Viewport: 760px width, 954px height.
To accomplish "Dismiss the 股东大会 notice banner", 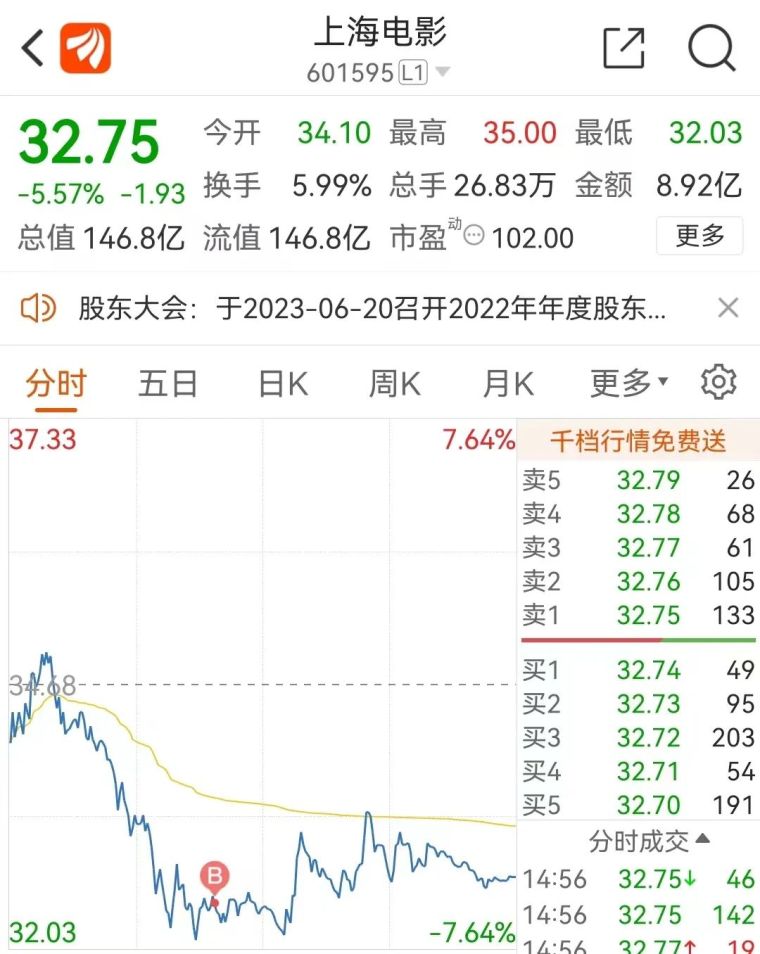I will tap(728, 308).
